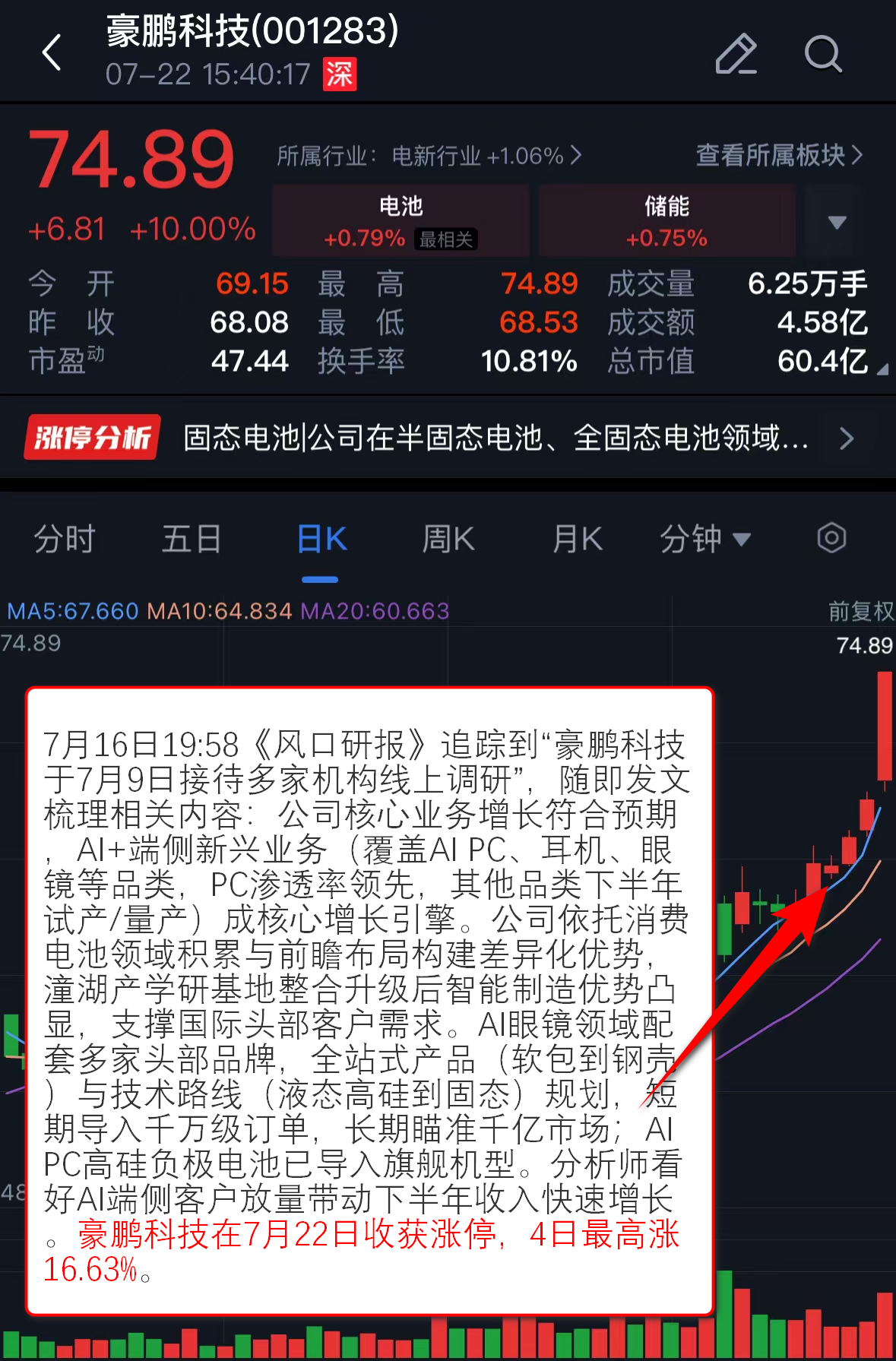Open the chart settings hexagon icon
The width and height of the screenshot is (896, 1361).
point(831,538)
